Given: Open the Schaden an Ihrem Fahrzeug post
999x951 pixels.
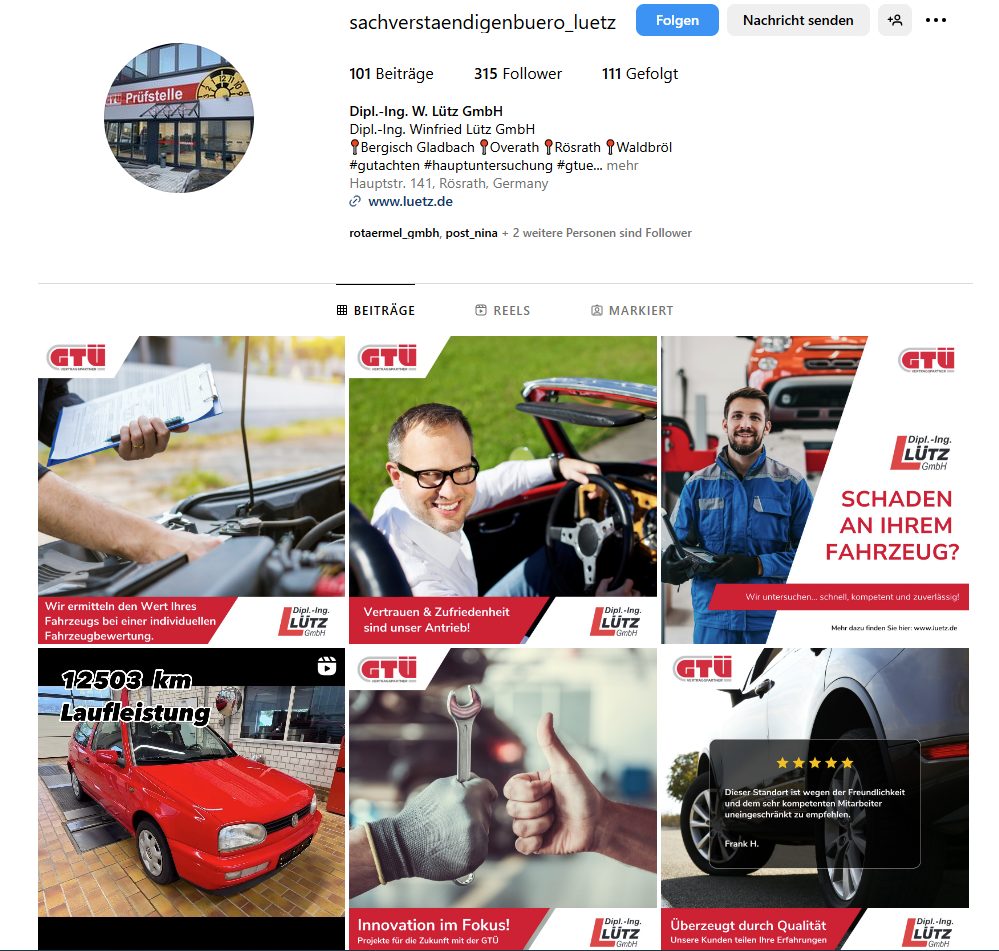Looking at the screenshot, I should point(814,489).
